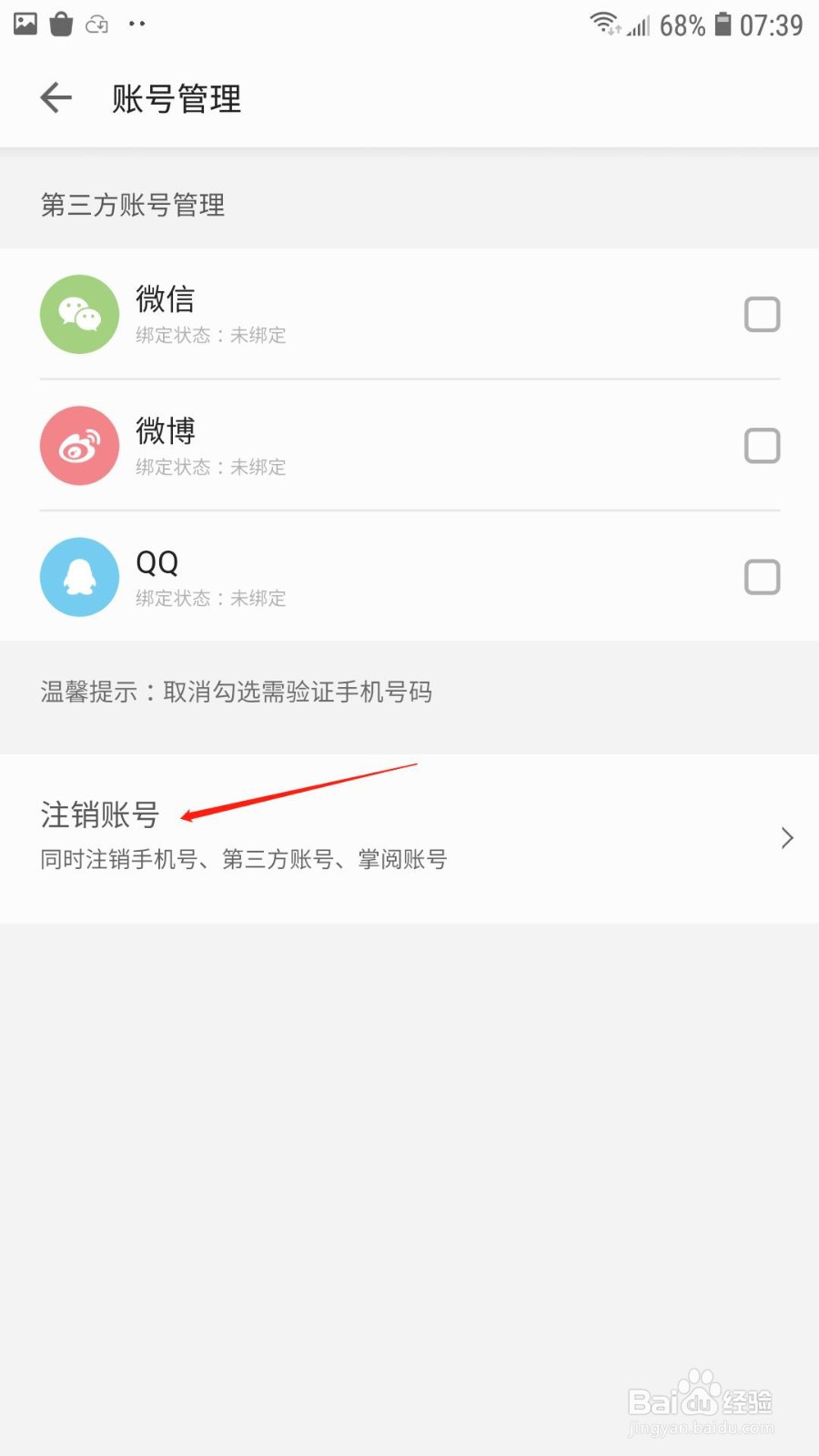Viewport: 819px width, 1456px height.
Task: Tap the 温馨提示 reminder text
Action: (237, 692)
